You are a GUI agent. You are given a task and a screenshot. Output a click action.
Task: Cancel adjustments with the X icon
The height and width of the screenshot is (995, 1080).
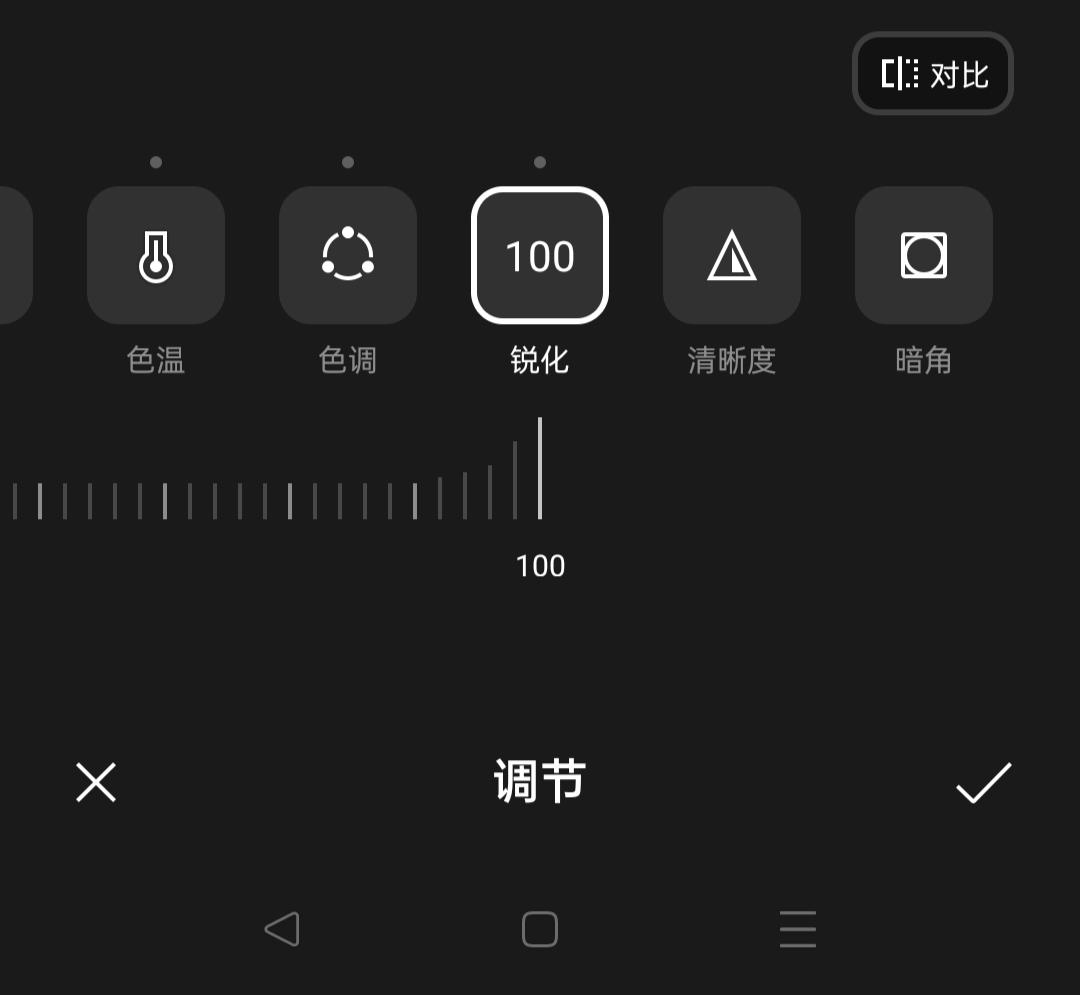tap(96, 782)
